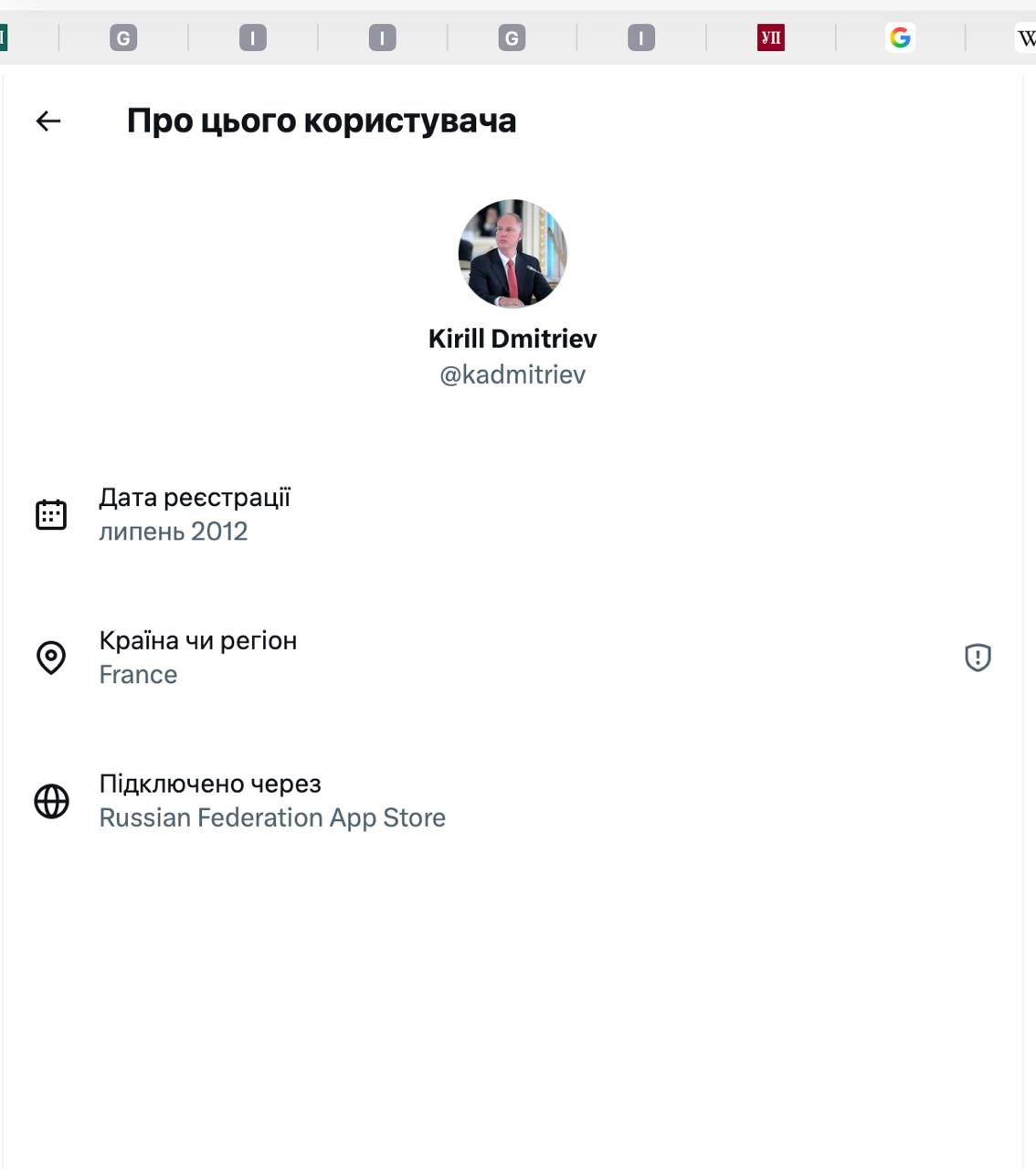Click the 'France' country value text
The width and height of the screenshot is (1036, 1169).
138,674
